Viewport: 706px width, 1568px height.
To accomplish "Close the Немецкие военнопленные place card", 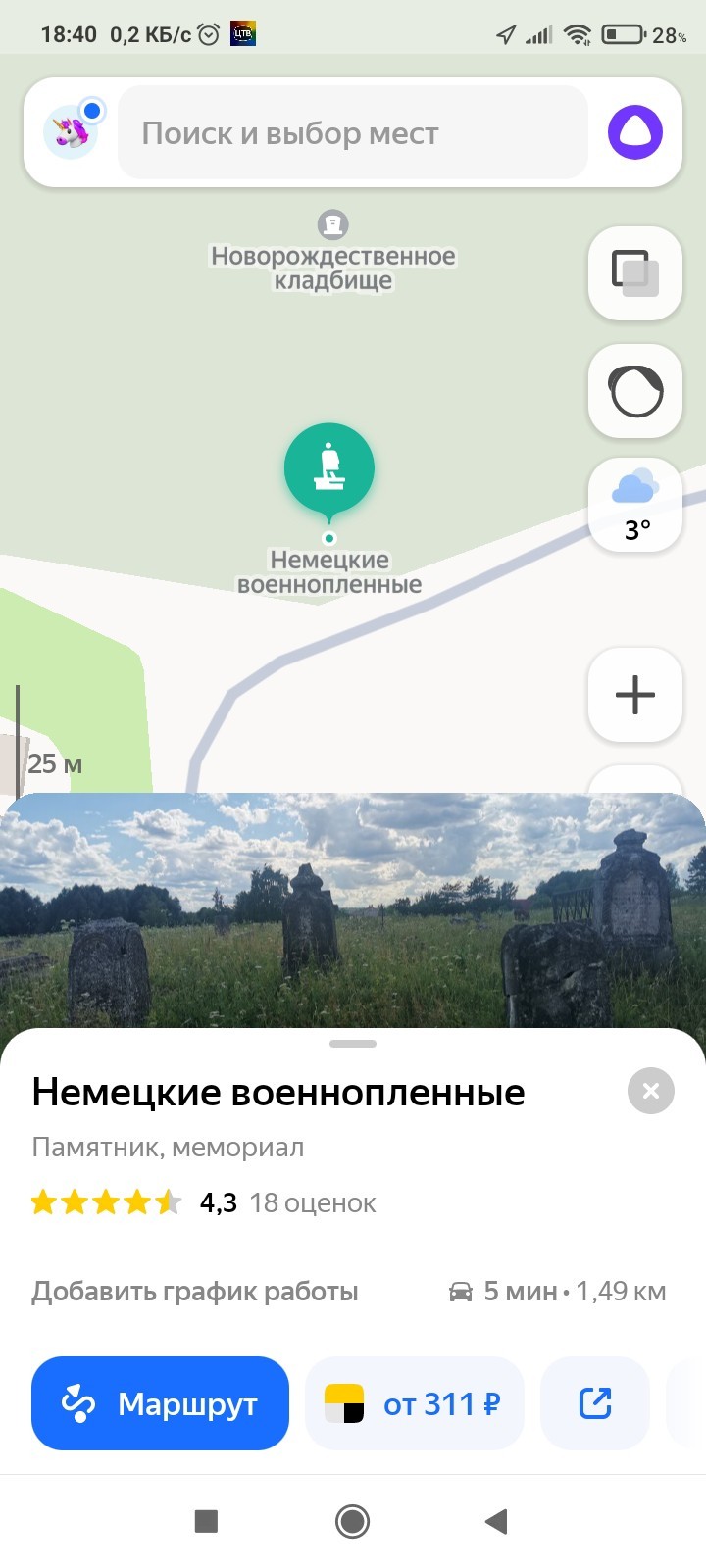I will point(650,1091).
